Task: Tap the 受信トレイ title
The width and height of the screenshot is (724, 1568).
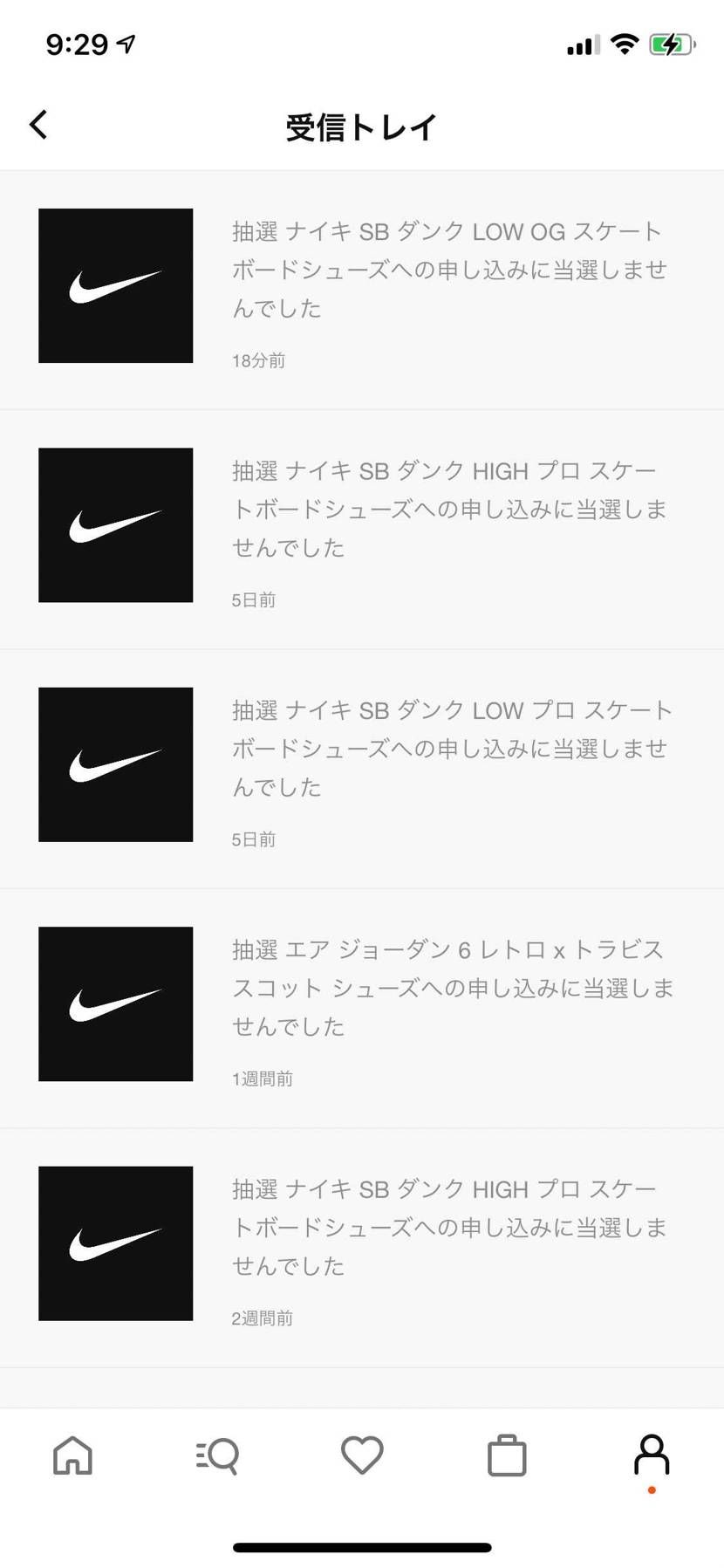Action: [361, 125]
